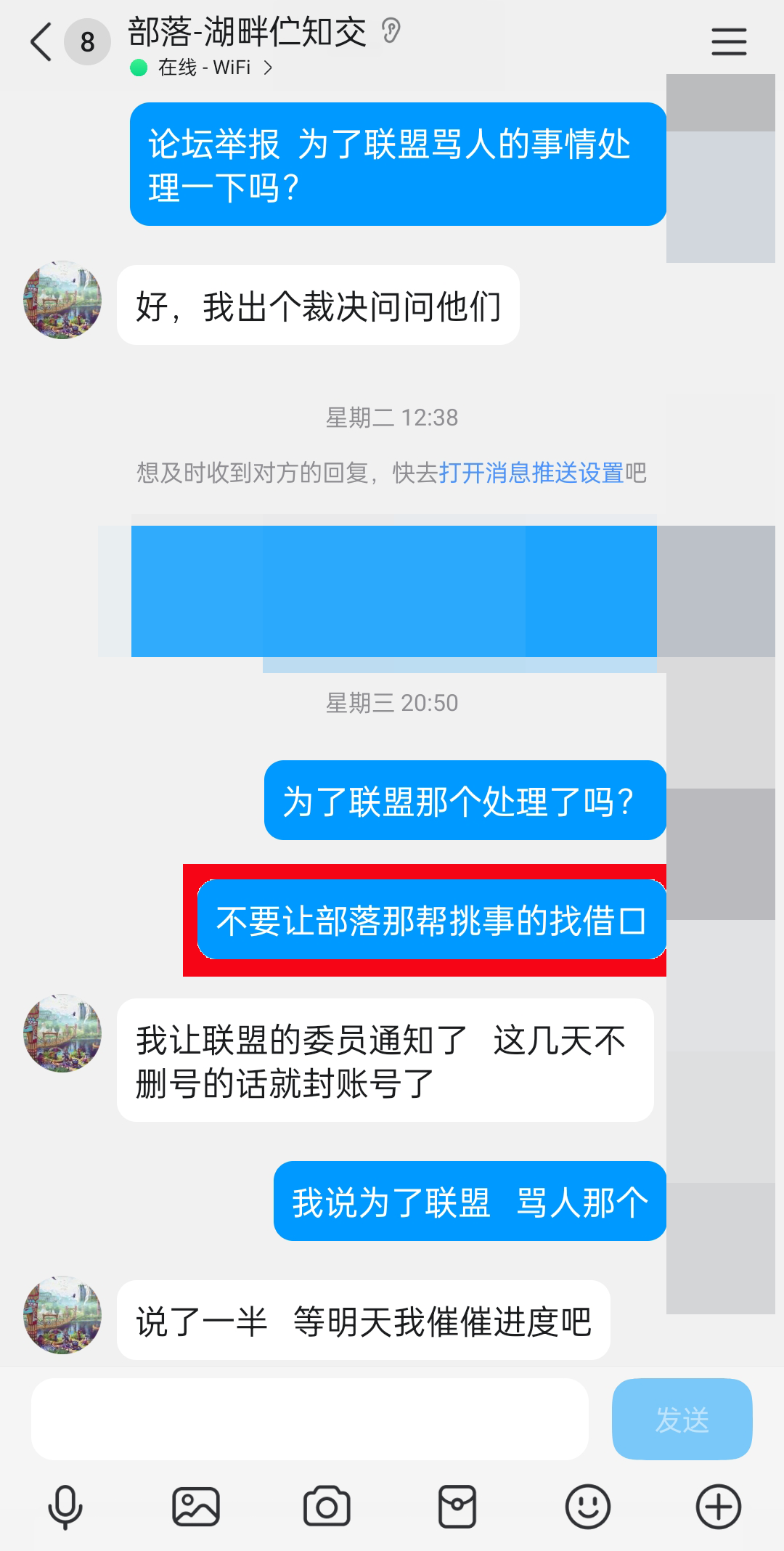Open the plus more-options panel

pos(718,1507)
